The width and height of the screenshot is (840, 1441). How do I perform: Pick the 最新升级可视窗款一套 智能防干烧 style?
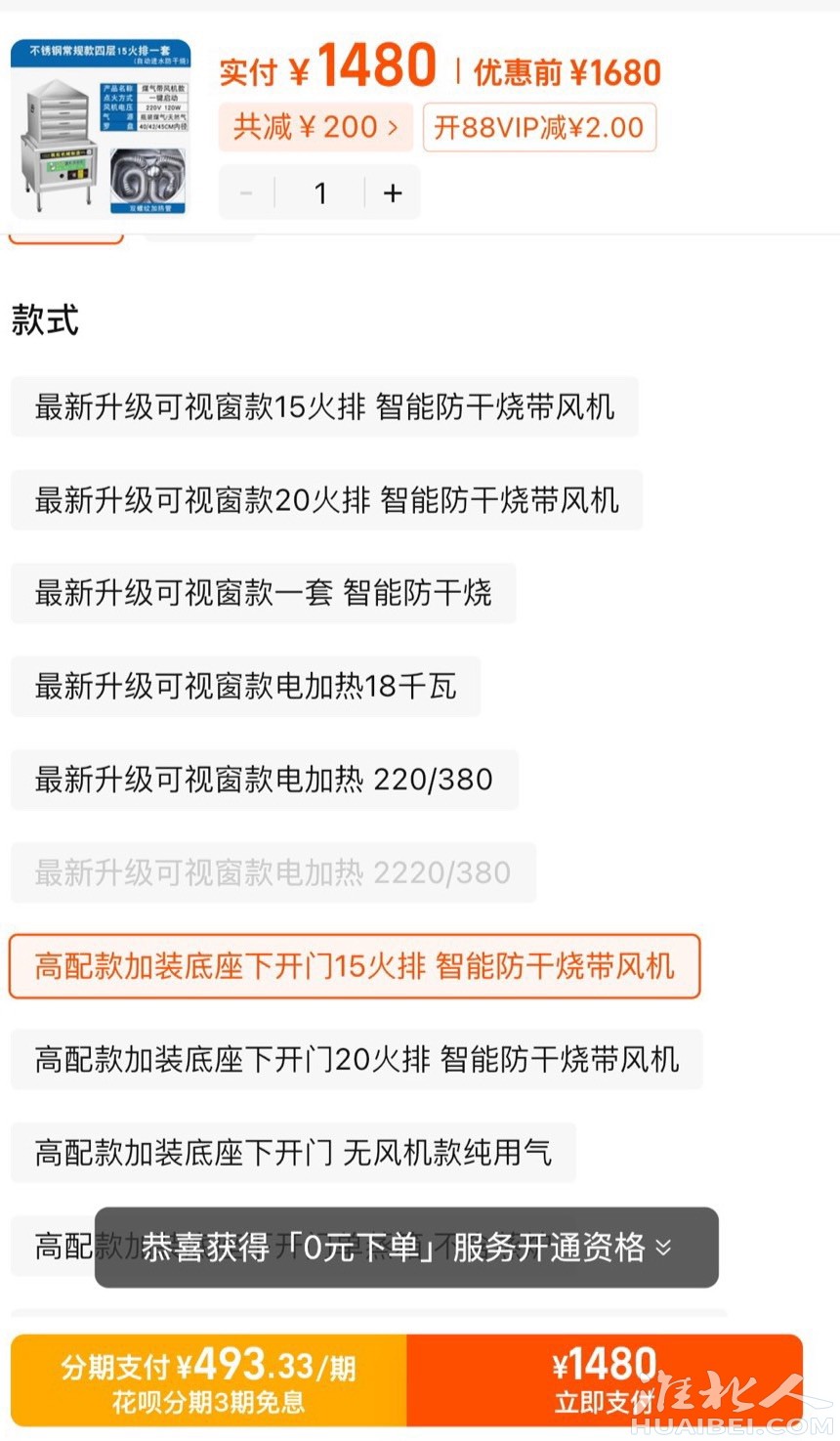(x=263, y=593)
